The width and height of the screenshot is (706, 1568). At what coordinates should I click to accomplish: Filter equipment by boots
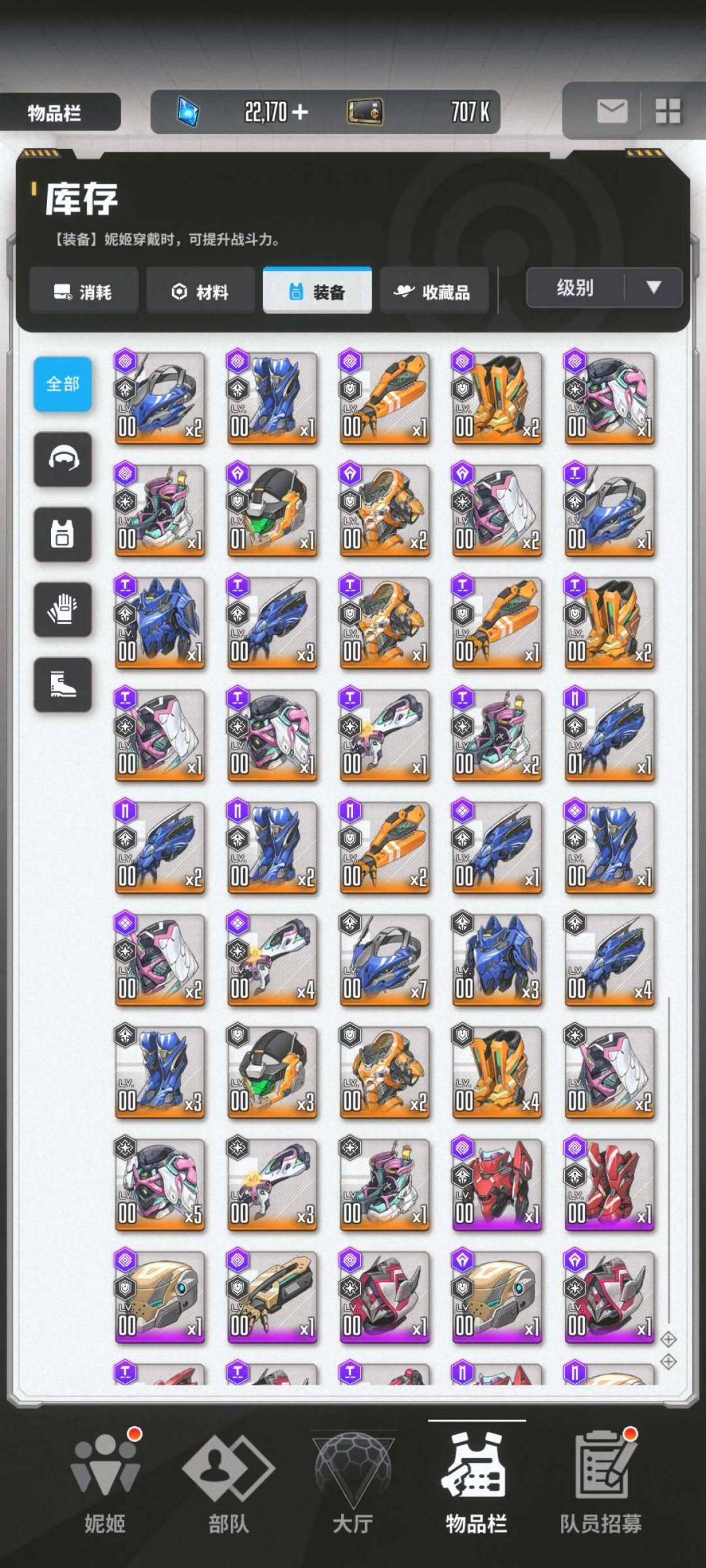63,685
